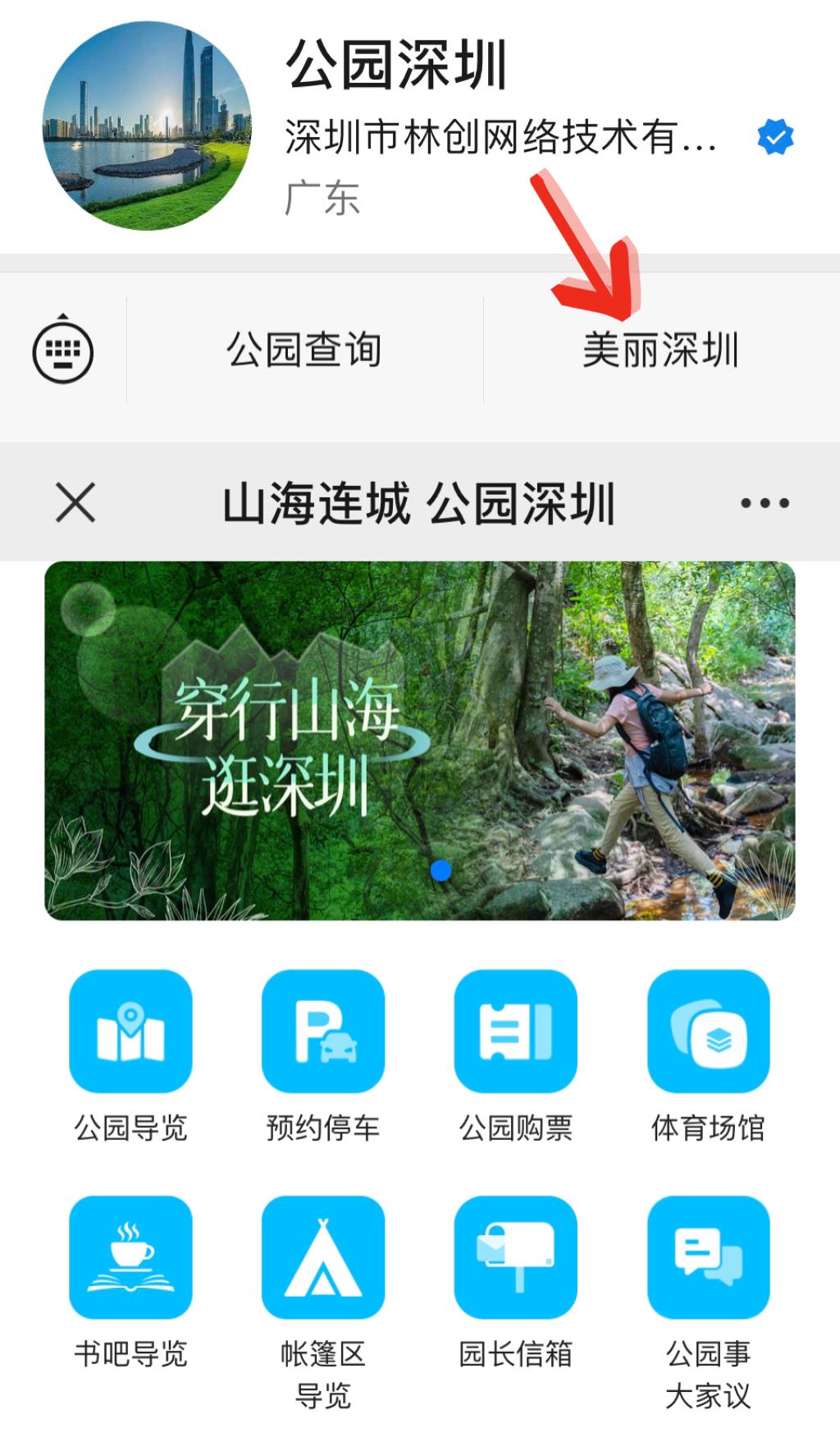Open 公园事大家议 discussion
Image resolution: width=840 pixels, height=1433 pixels.
[x=708, y=1257]
